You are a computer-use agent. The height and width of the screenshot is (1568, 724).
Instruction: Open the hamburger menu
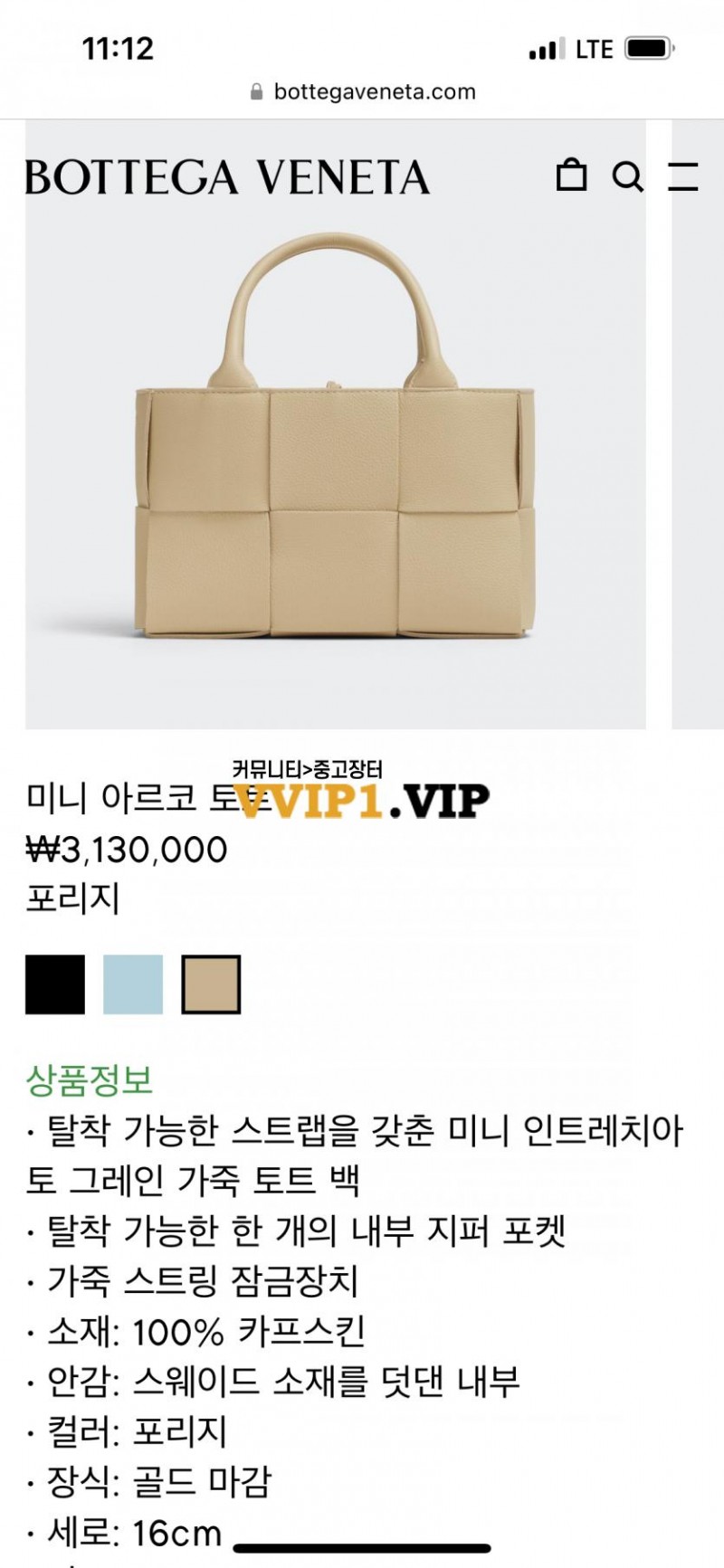pos(683,176)
